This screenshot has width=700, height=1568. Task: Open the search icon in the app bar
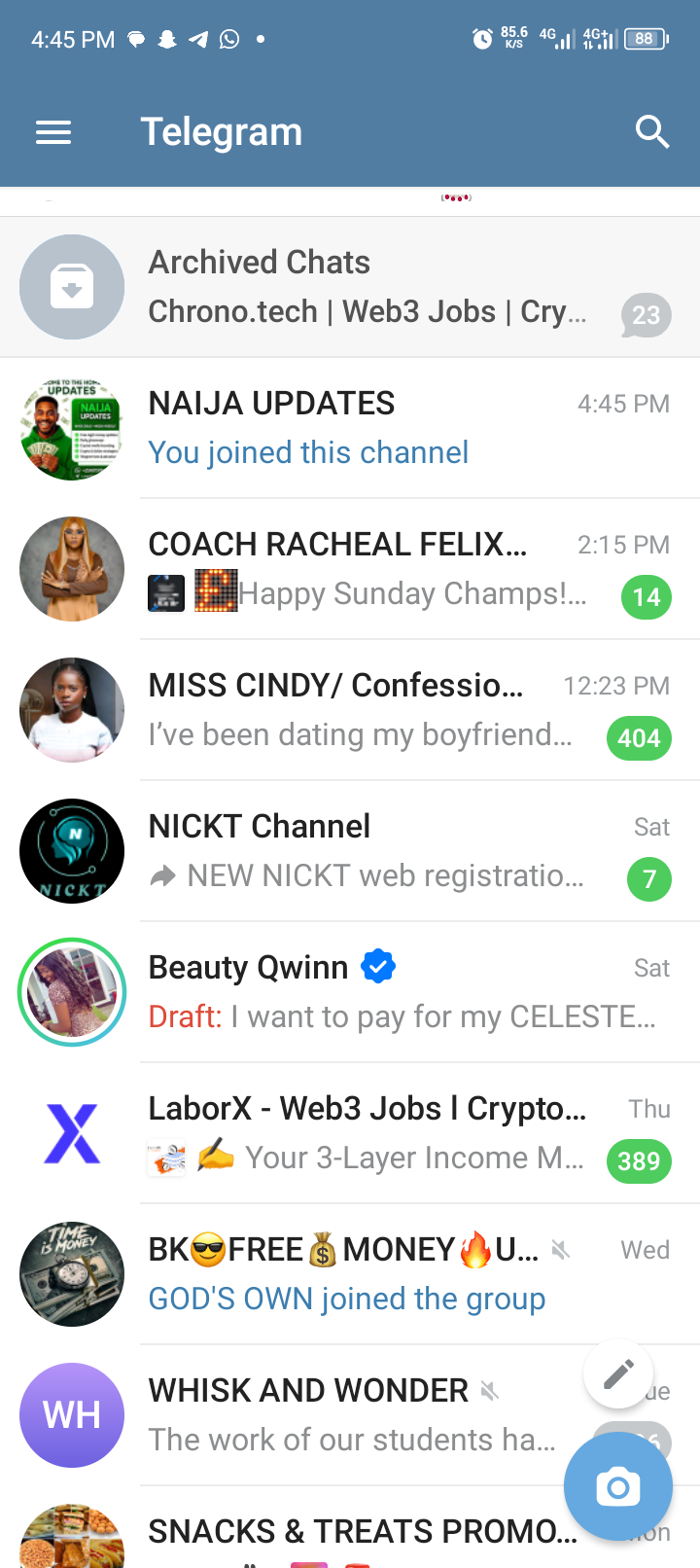click(x=651, y=131)
